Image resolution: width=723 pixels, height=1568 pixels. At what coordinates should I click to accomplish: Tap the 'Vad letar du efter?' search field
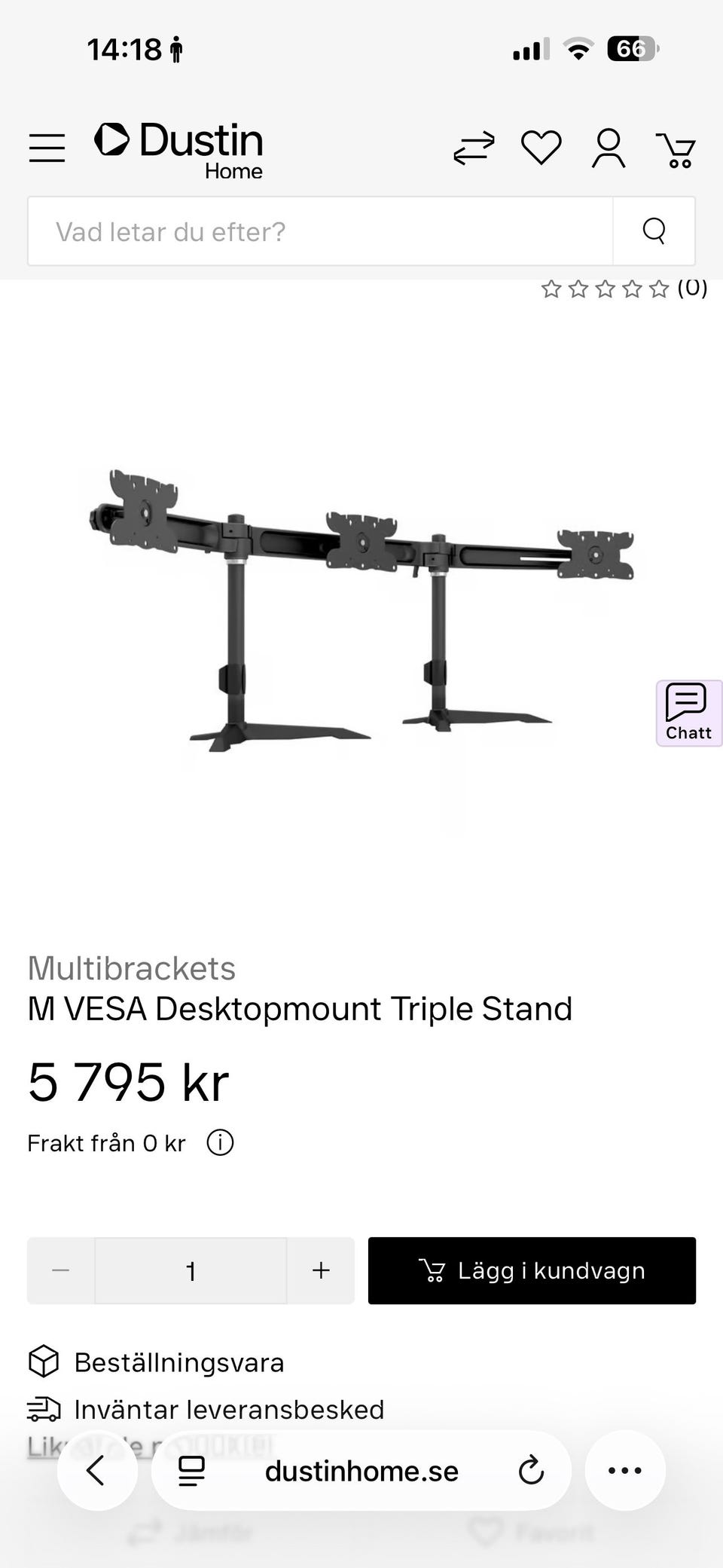pyautogui.click(x=320, y=231)
